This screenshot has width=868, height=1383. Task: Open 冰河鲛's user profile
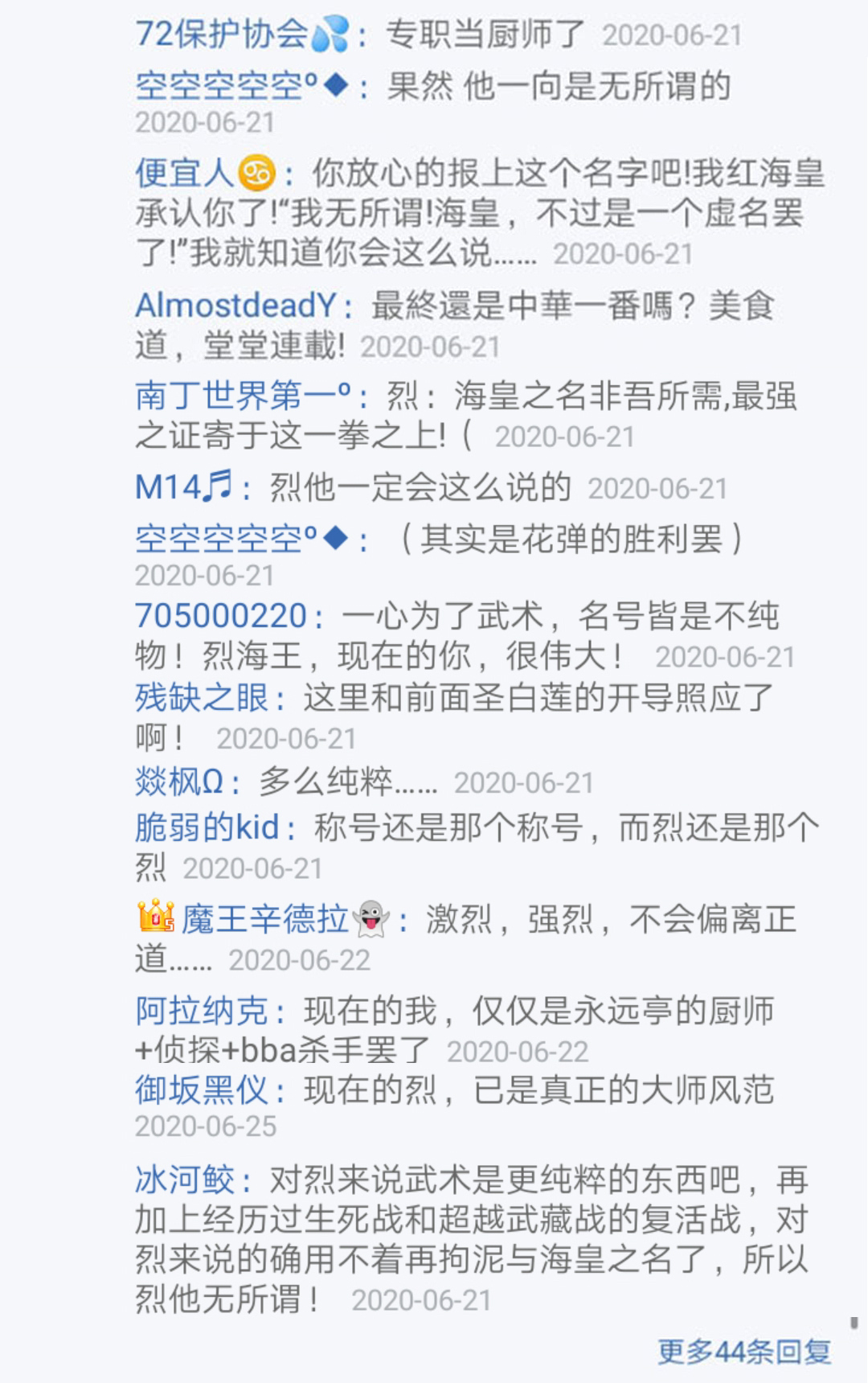point(185,1180)
